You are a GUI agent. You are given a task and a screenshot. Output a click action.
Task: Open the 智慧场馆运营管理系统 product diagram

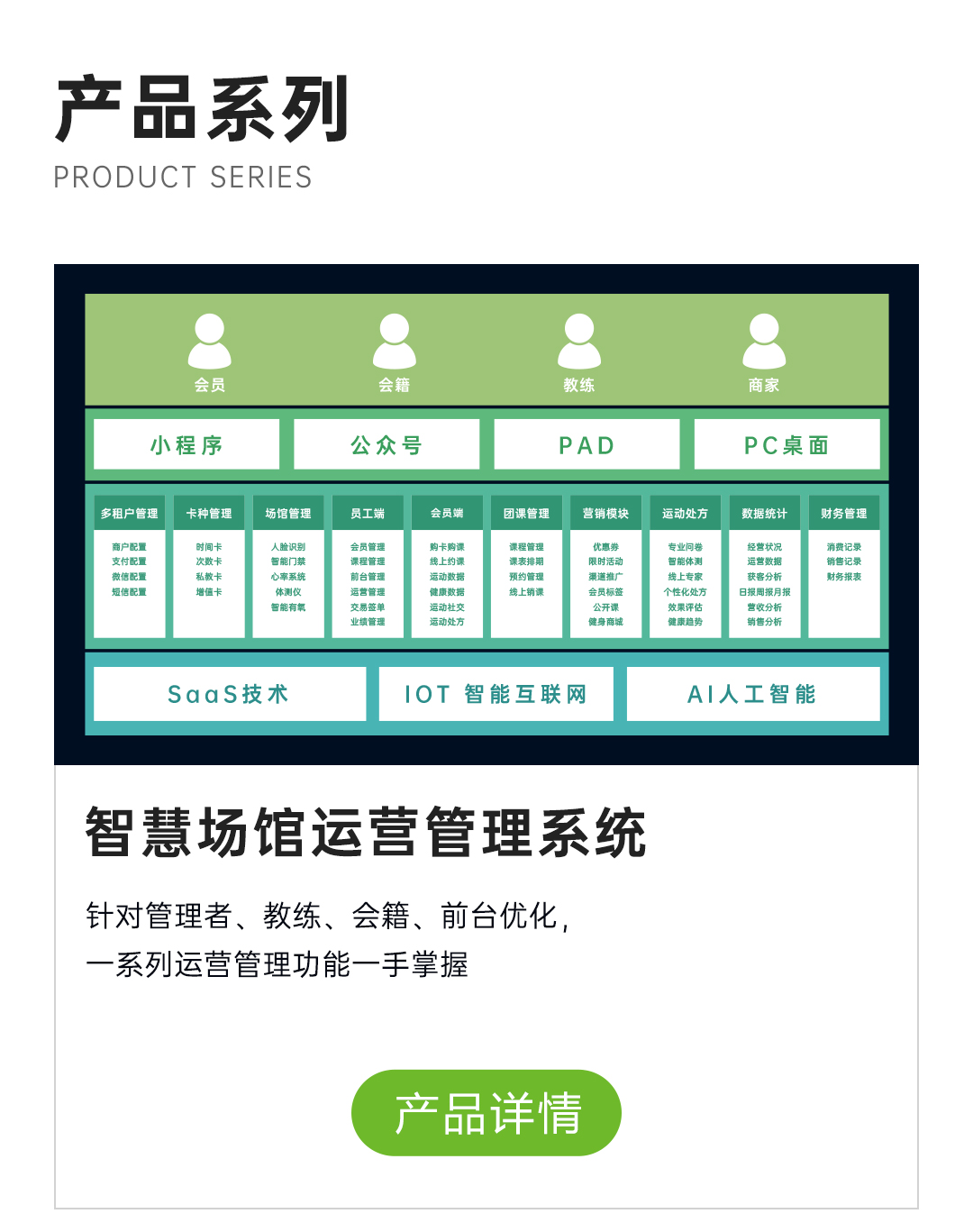point(486,515)
